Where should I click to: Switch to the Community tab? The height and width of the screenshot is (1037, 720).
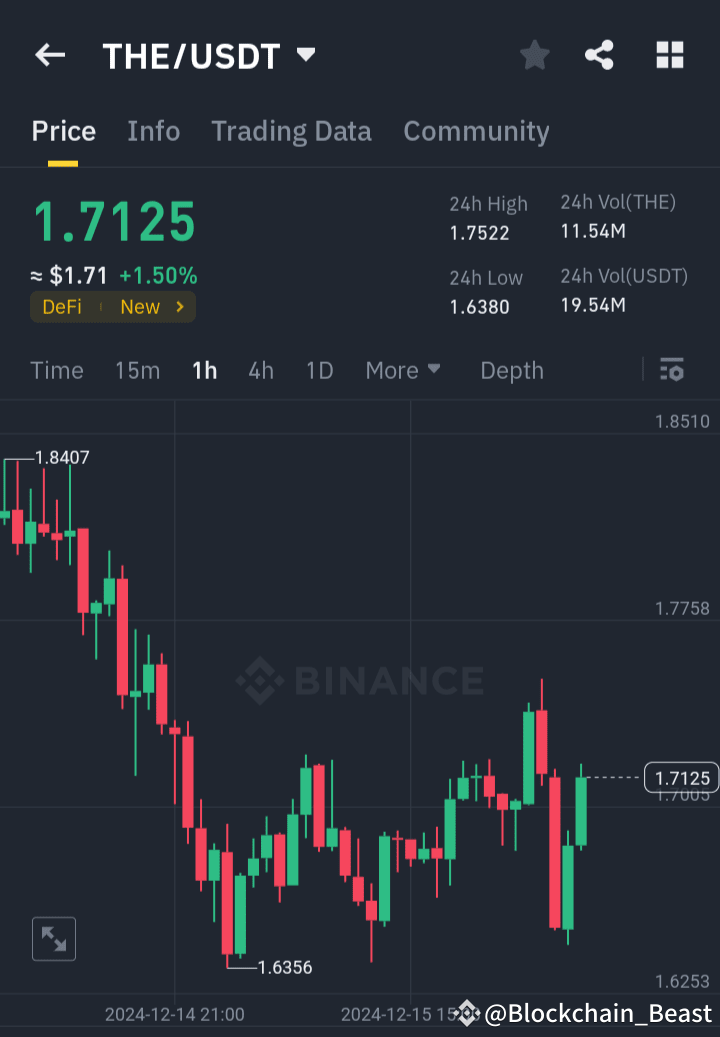(476, 131)
